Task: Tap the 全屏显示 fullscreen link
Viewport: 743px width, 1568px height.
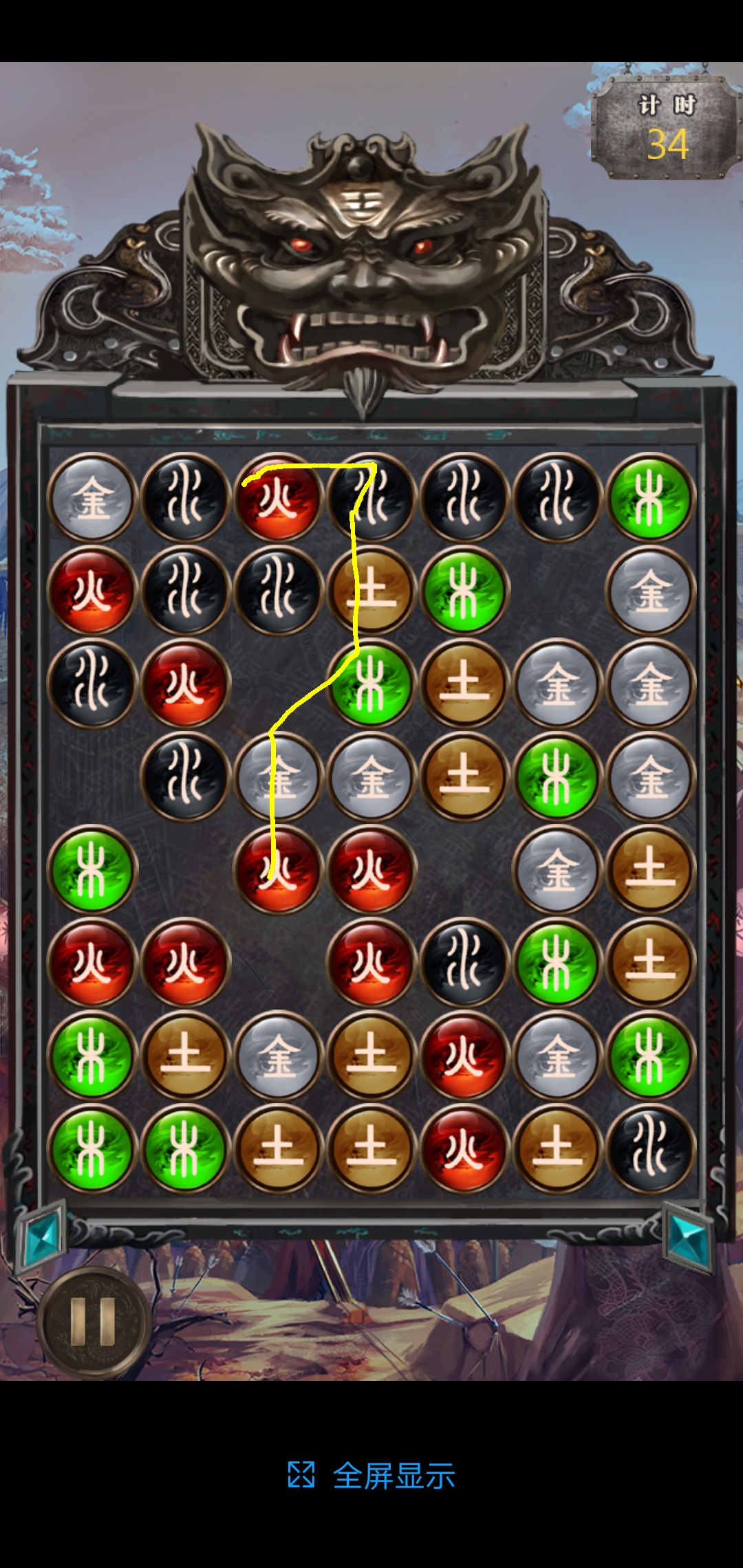Action: (372, 1475)
